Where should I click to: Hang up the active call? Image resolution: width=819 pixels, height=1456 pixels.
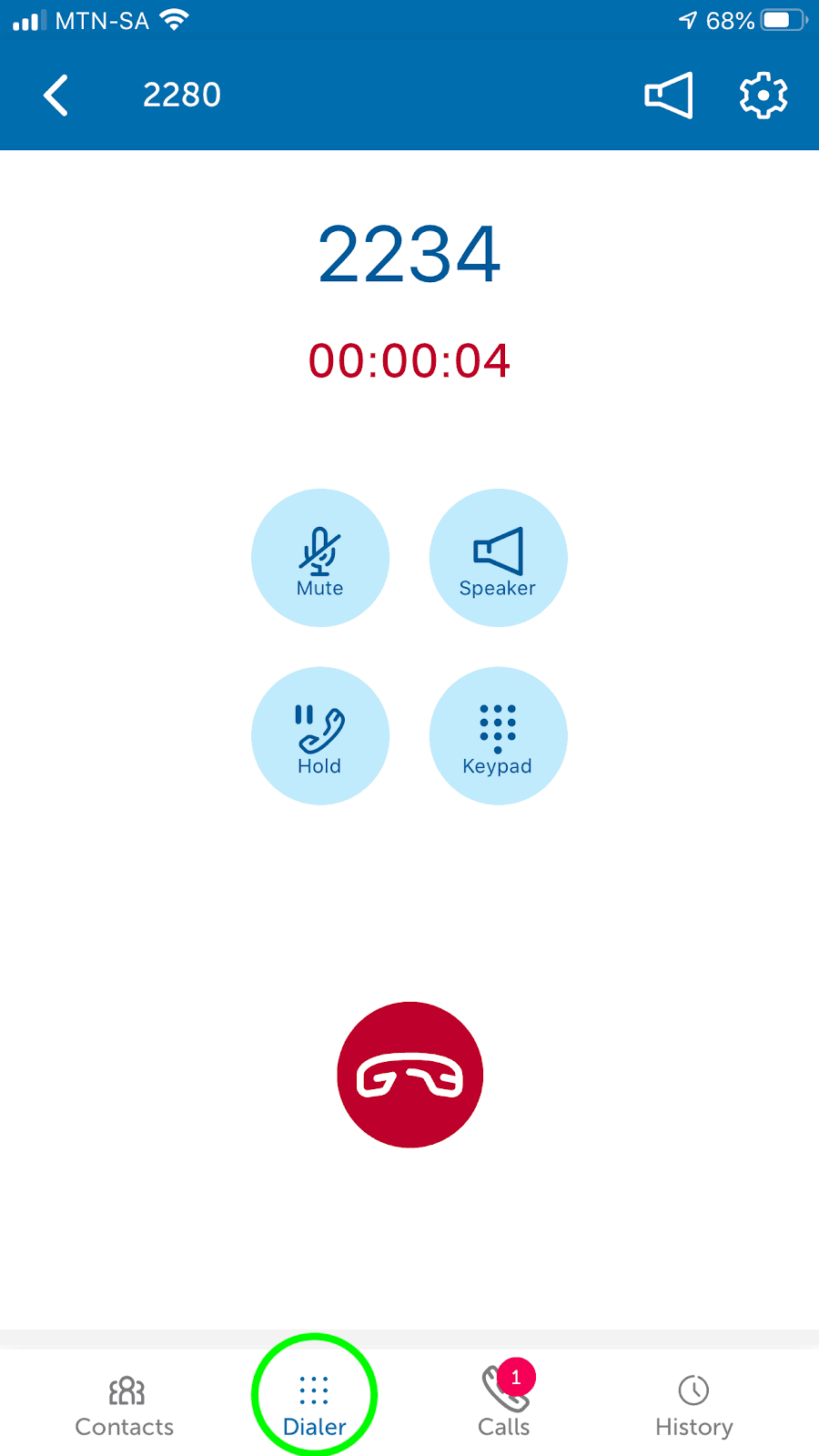409,1074
